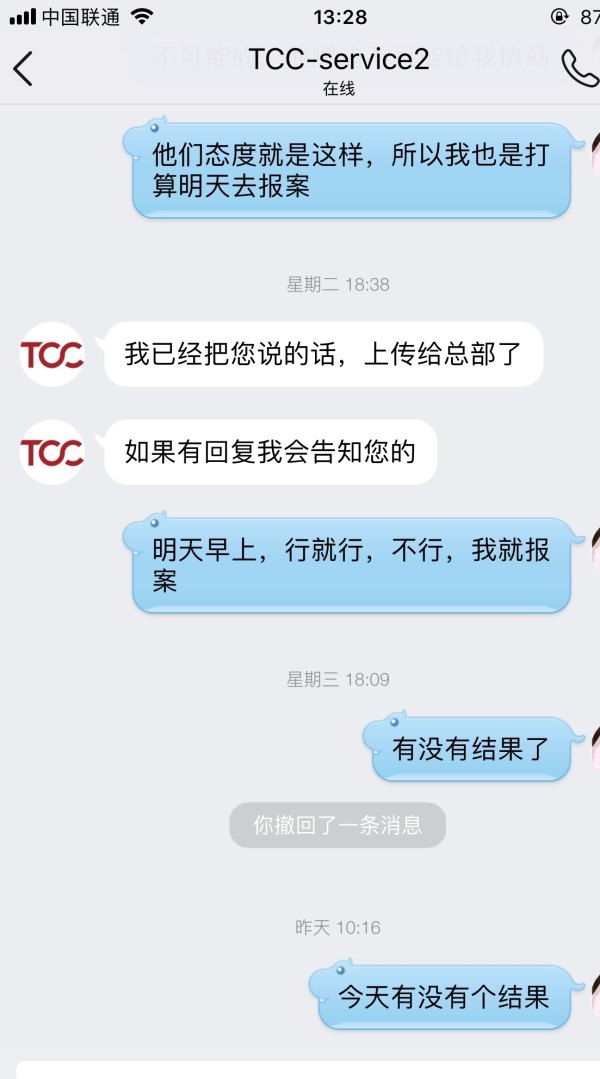The width and height of the screenshot is (600, 1079).
Task: Go back from the TCC-service2 chat
Action: click(23, 69)
